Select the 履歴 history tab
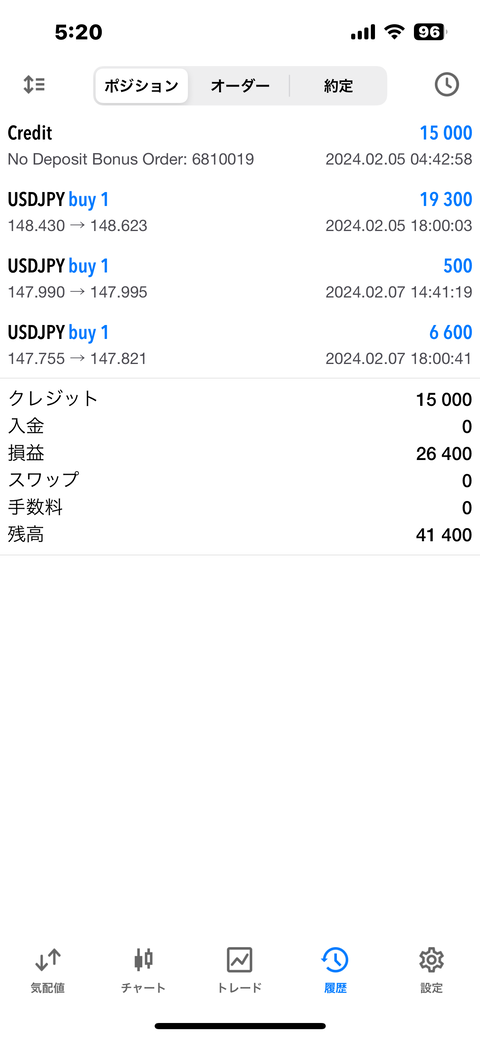This screenshot has height=1039, width=480. [x=335, y=970]
